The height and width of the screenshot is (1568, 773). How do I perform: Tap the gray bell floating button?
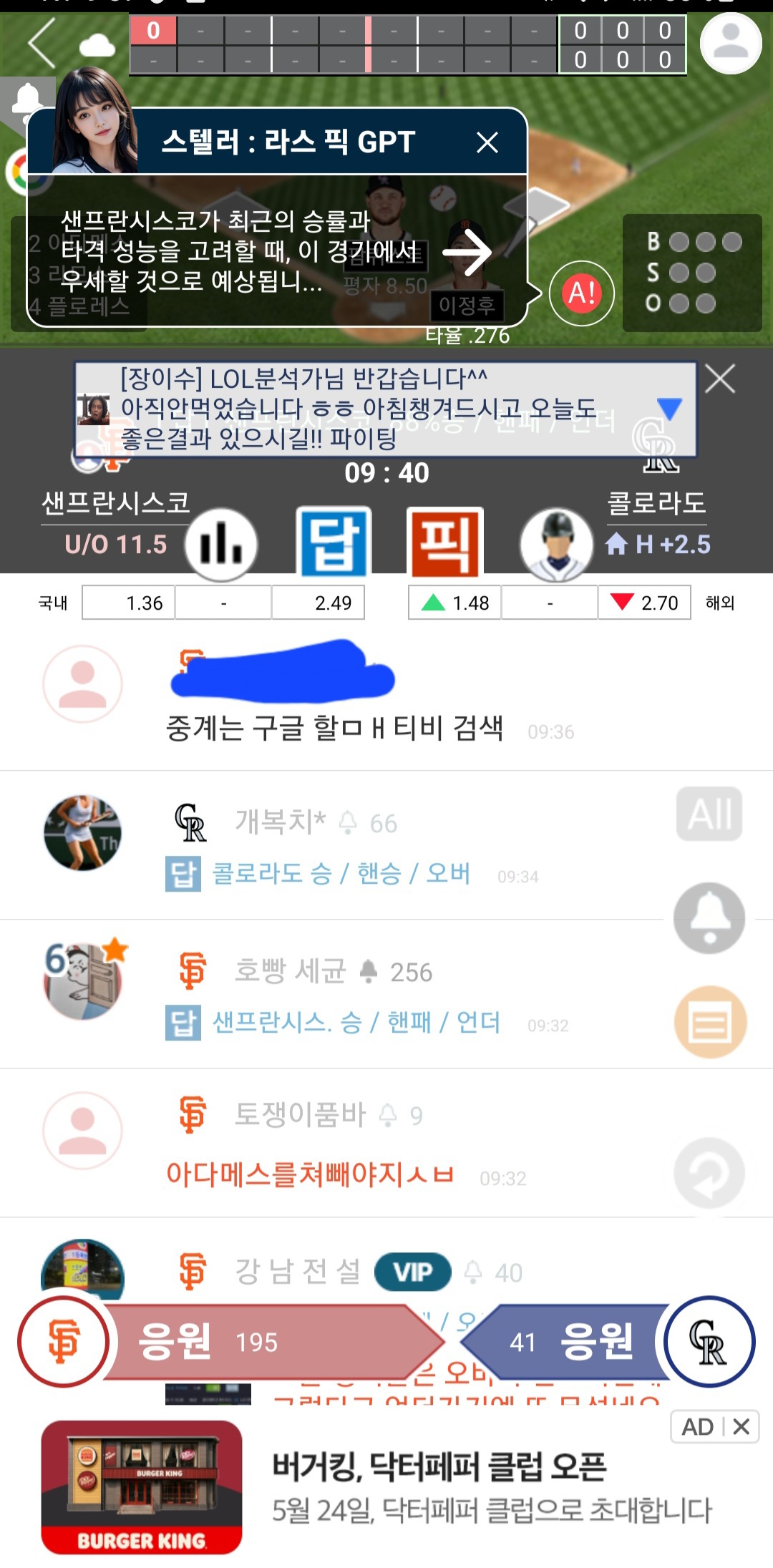point(709,917)
